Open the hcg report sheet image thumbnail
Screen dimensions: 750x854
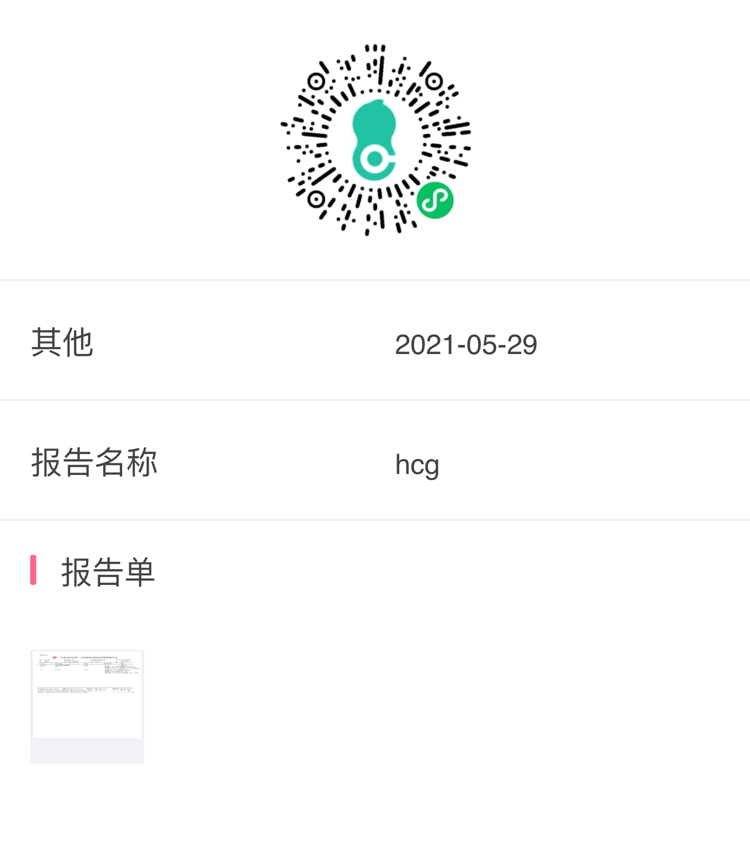87,706
